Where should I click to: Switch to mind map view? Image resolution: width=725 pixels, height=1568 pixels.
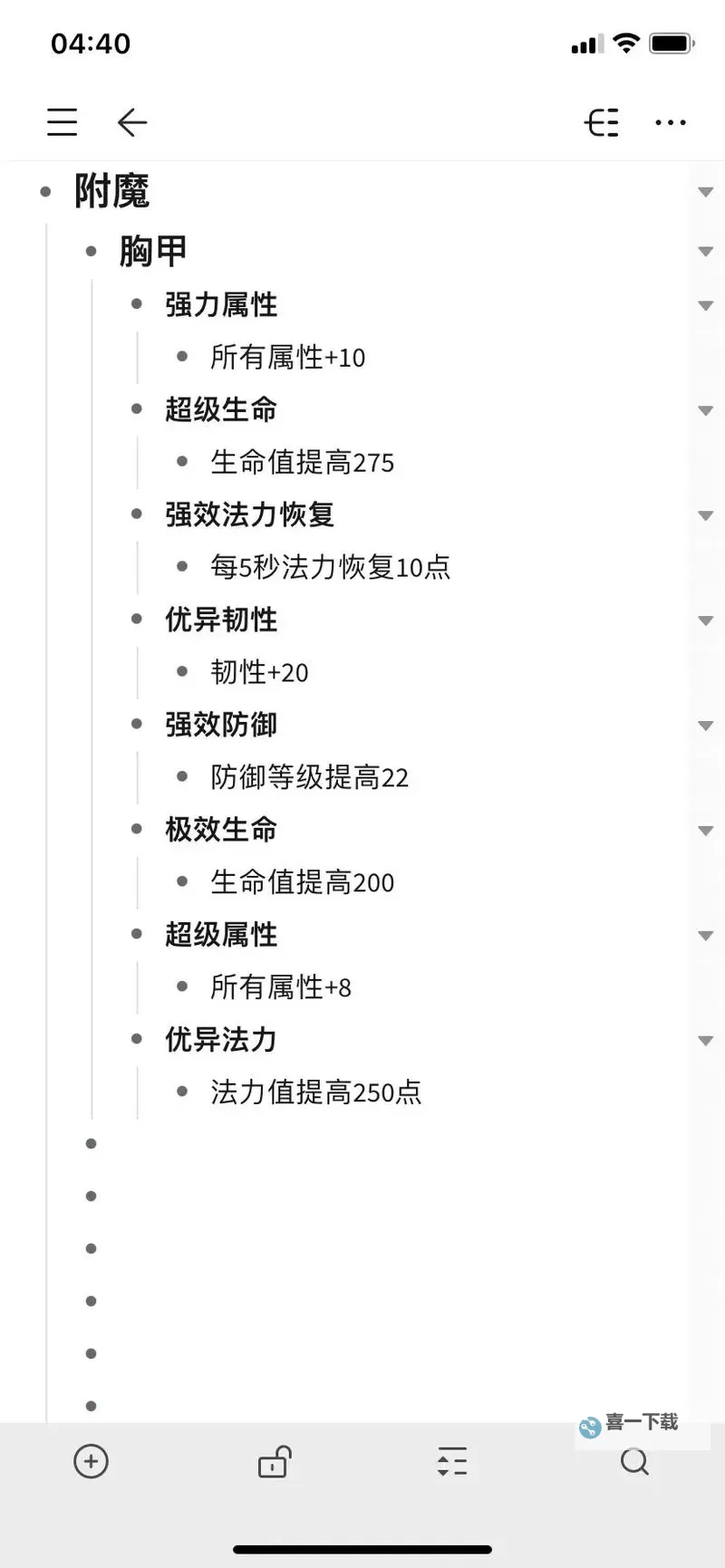click(x=601, y=122)
